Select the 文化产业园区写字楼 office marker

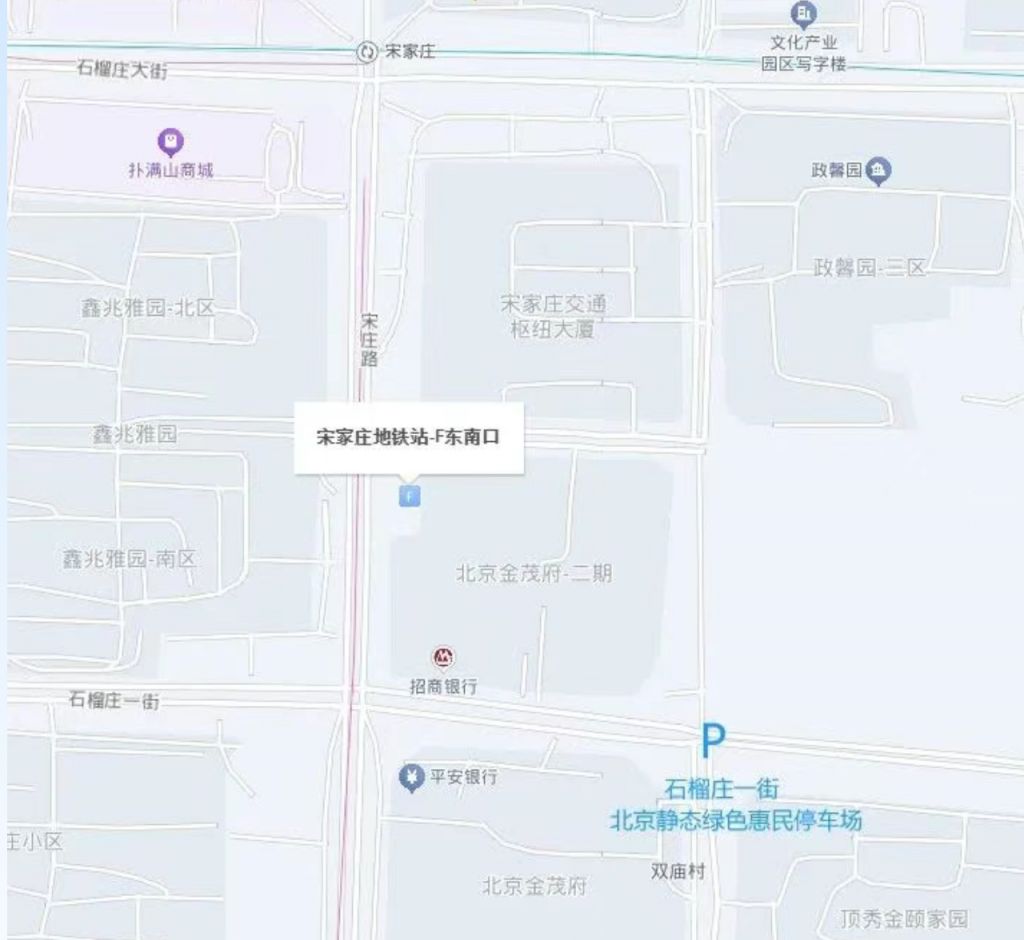pyautogui.click(x=803, y=14)
